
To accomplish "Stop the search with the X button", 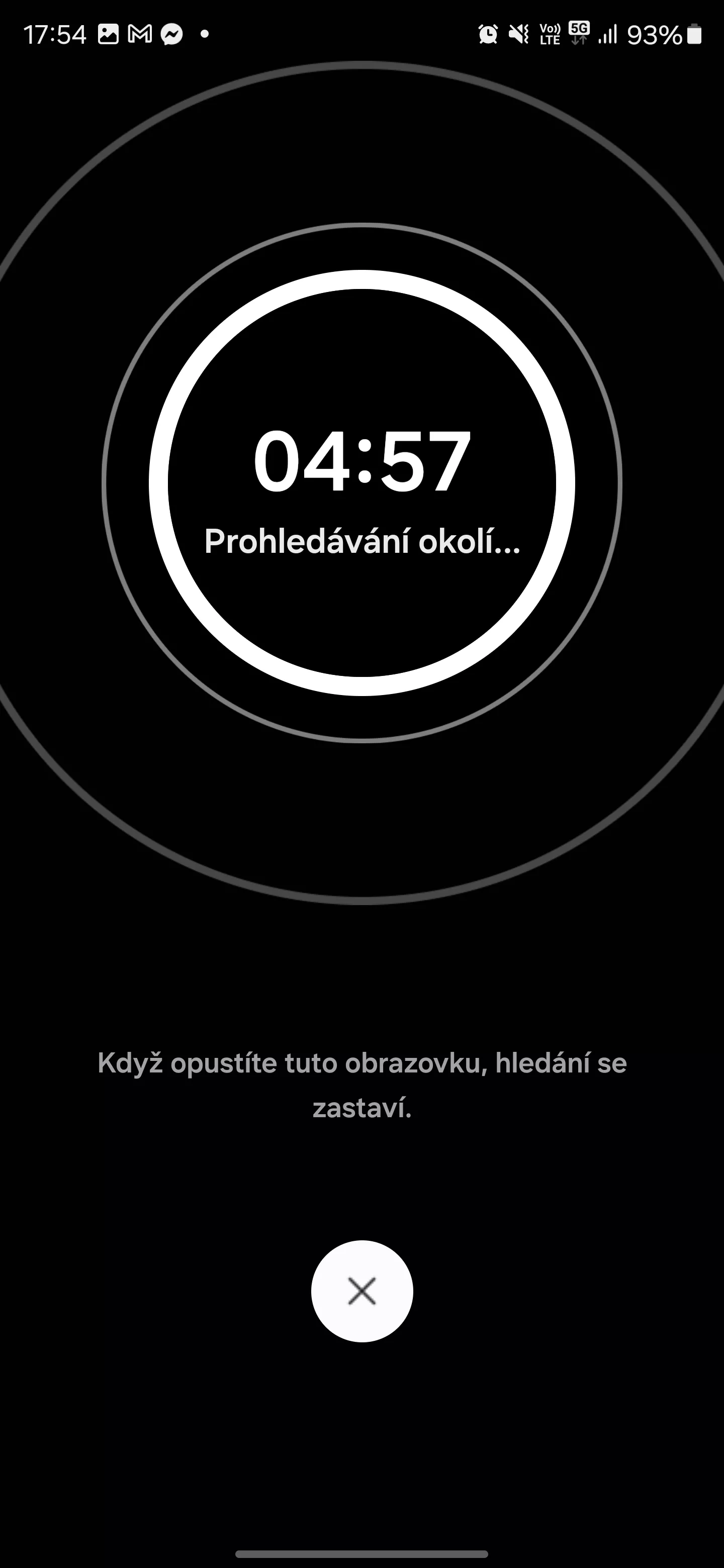I will point(361,1291).
